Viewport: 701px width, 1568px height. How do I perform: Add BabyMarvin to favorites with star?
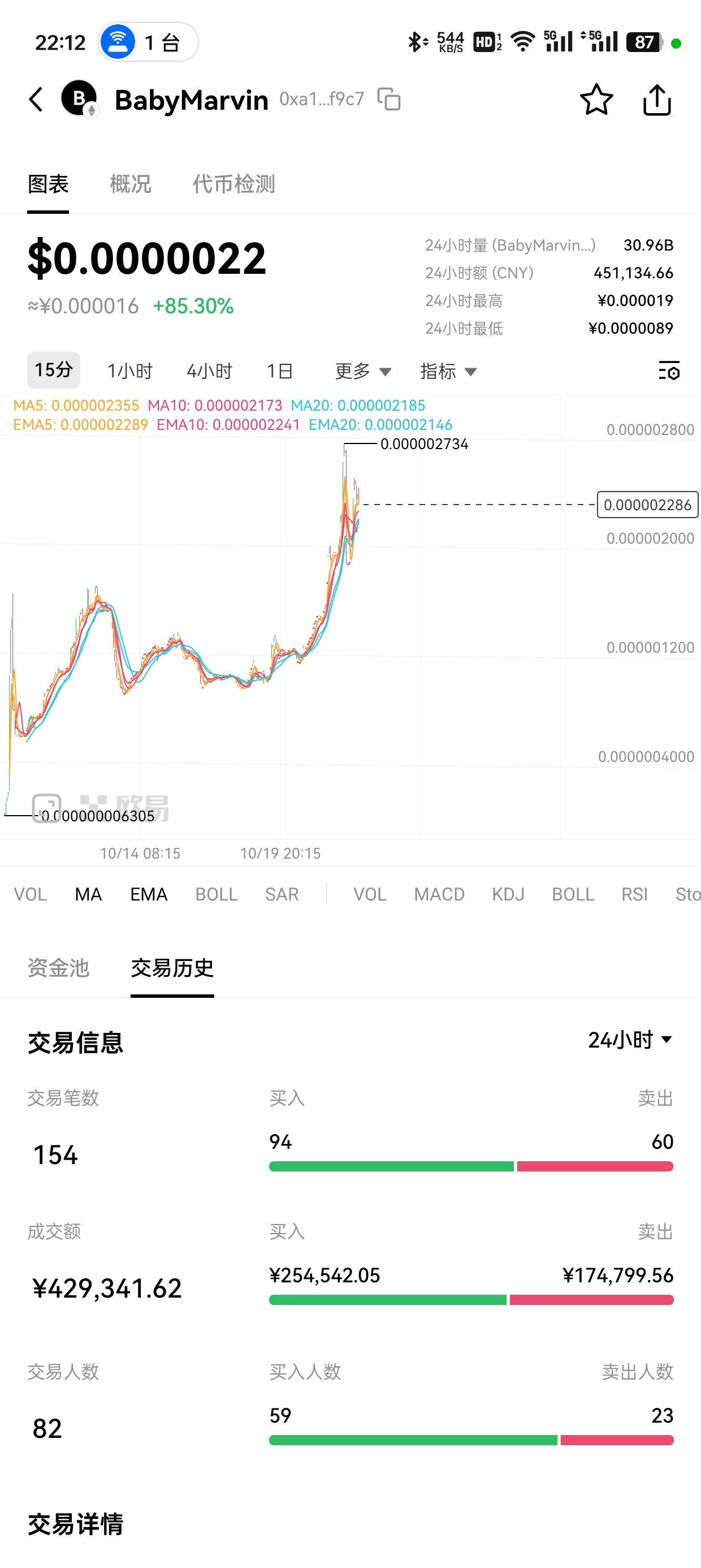(x=596, y=99)
